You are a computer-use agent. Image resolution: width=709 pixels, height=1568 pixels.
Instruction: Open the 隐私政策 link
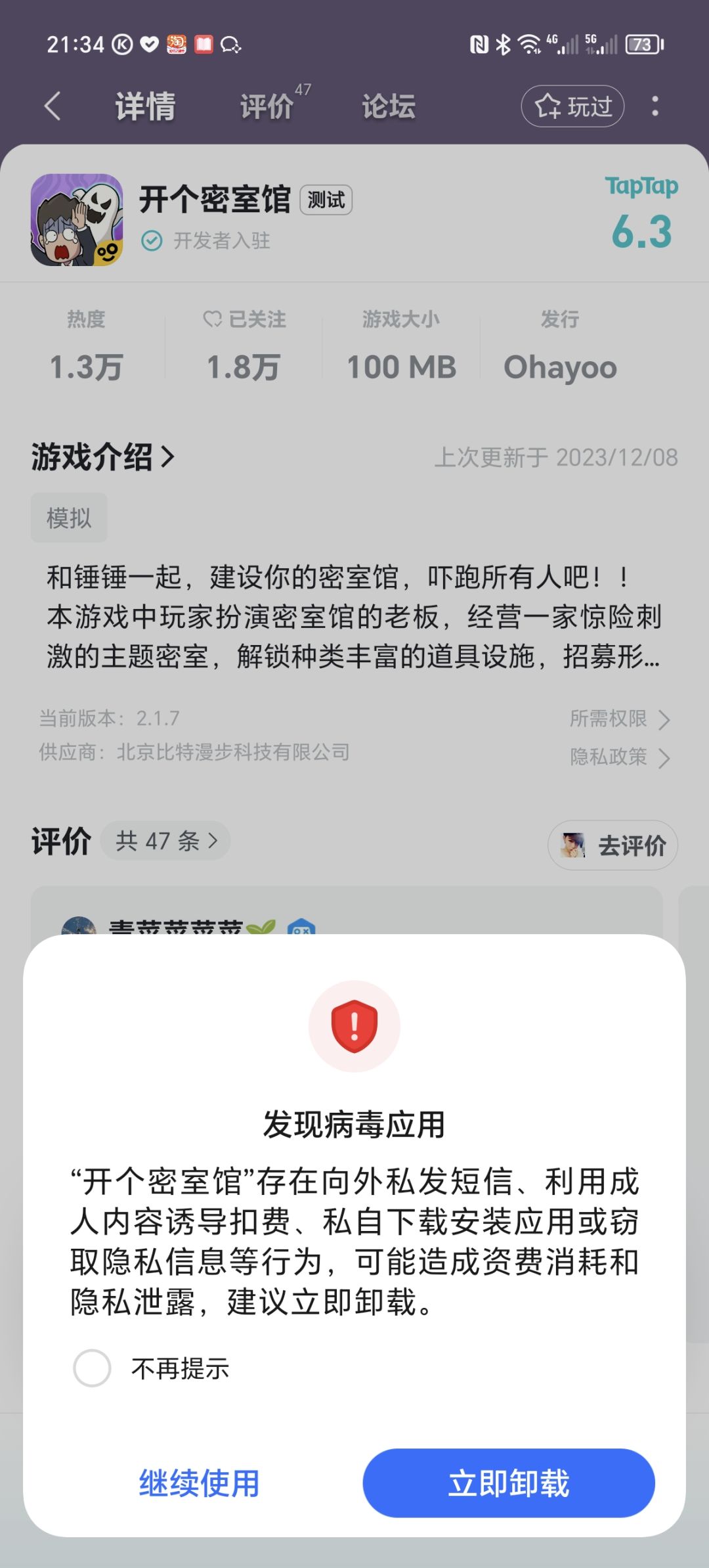tap(620, 757)
